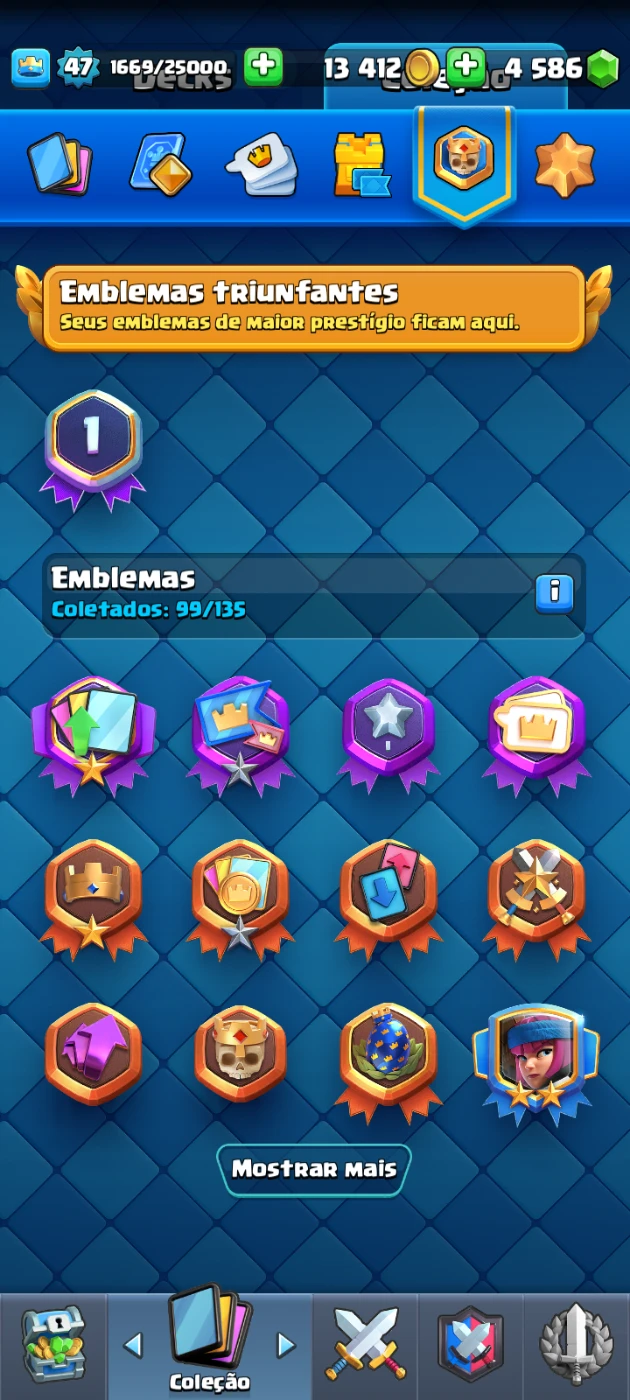
Task: Add more gold with the plus button
Action: [263, 67]
